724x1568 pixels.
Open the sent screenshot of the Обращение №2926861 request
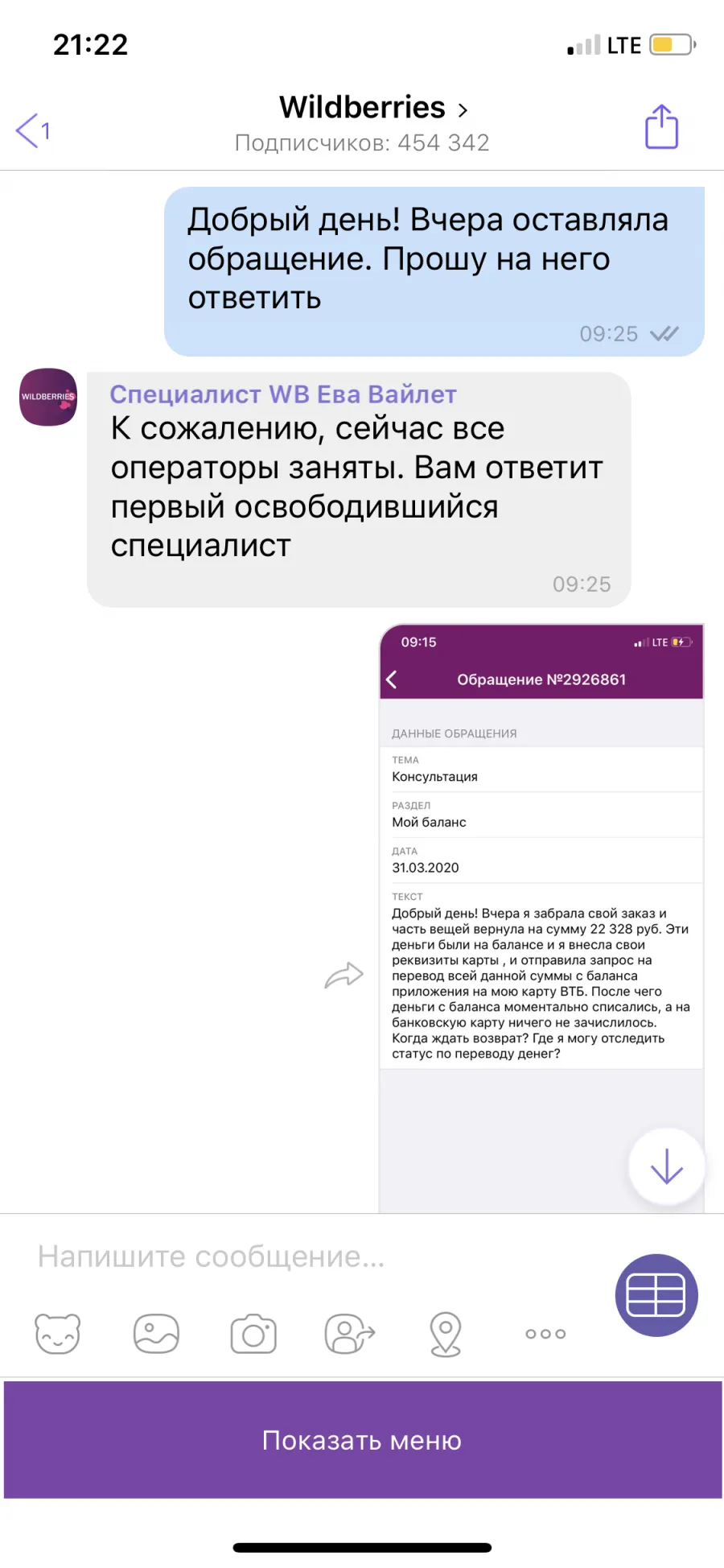coord(541,918)
